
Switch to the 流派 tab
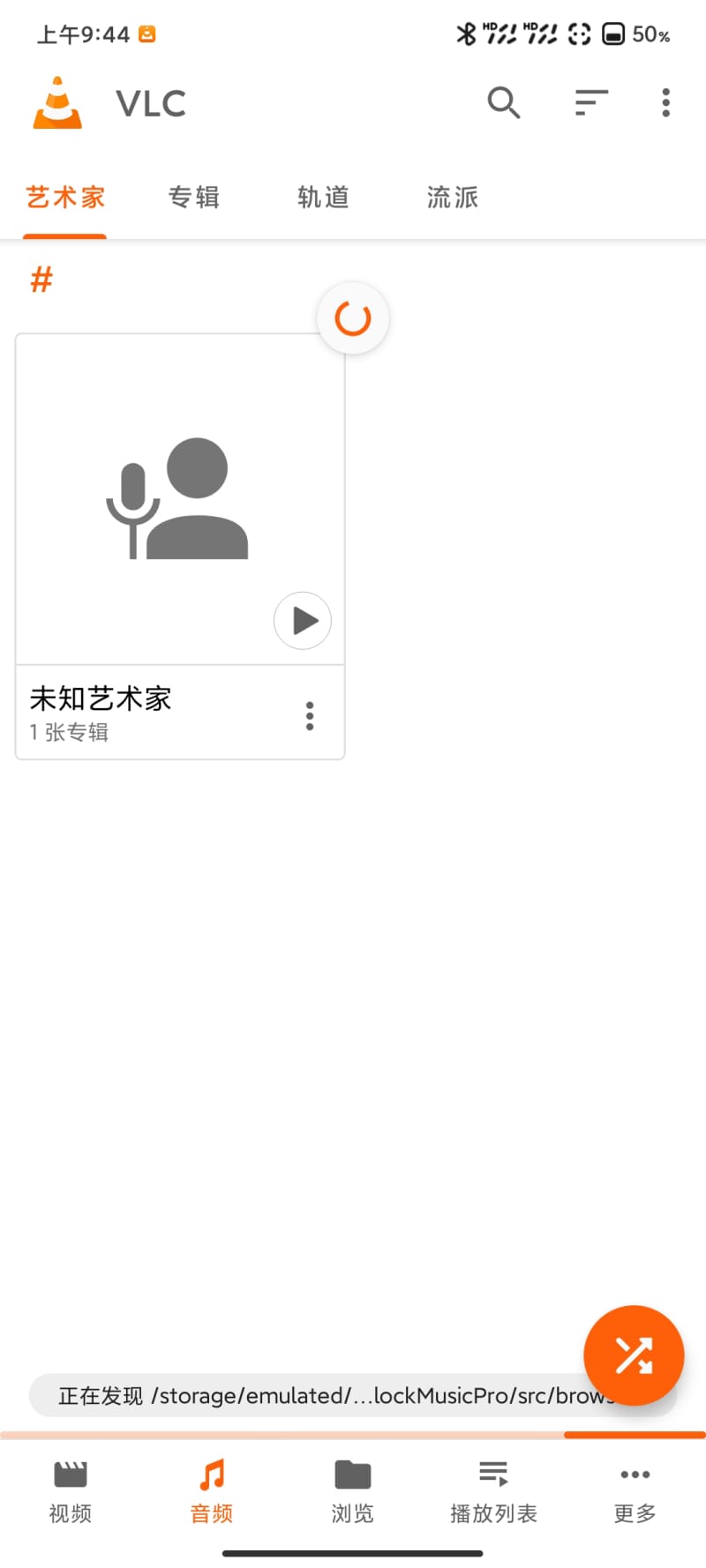coord(453,198)
